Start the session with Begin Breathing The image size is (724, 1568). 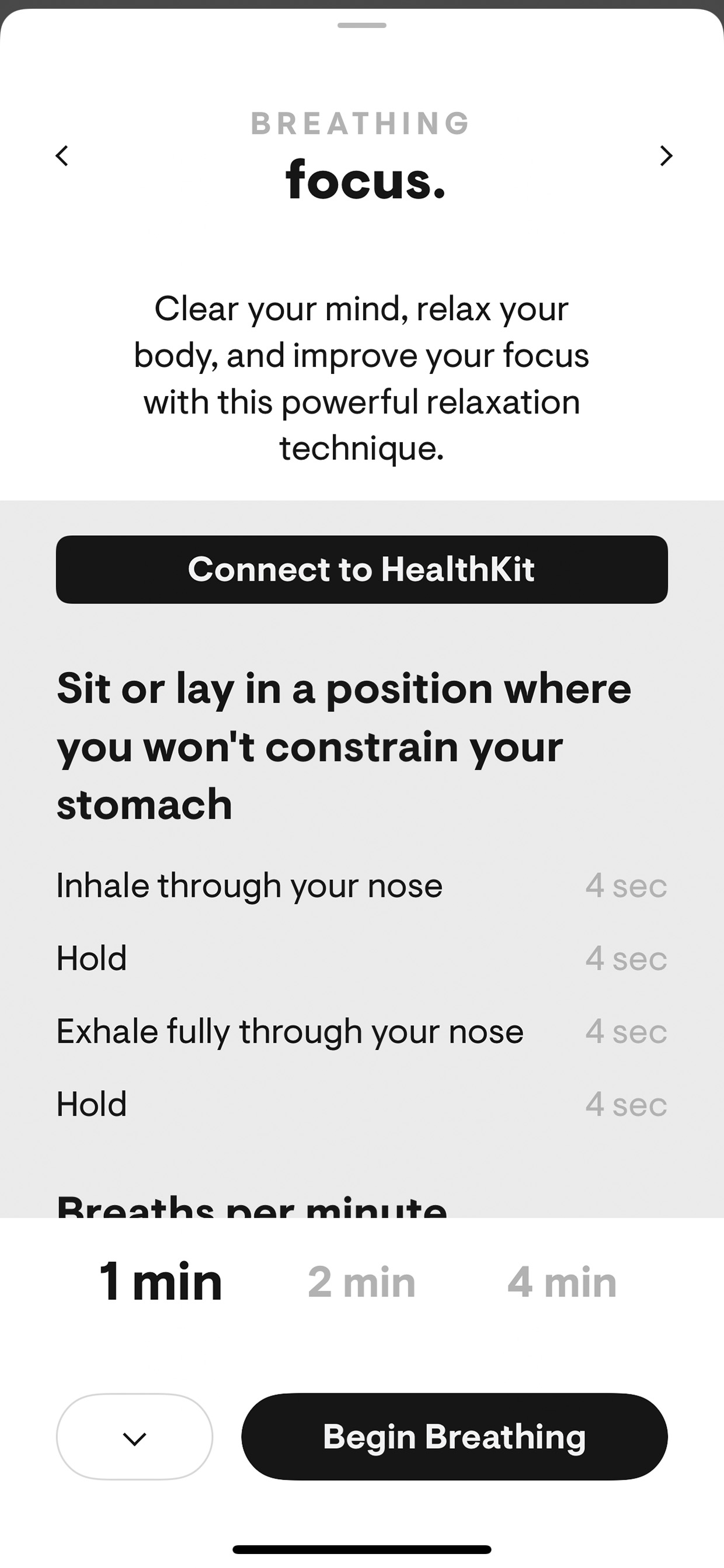(454, 1436)
